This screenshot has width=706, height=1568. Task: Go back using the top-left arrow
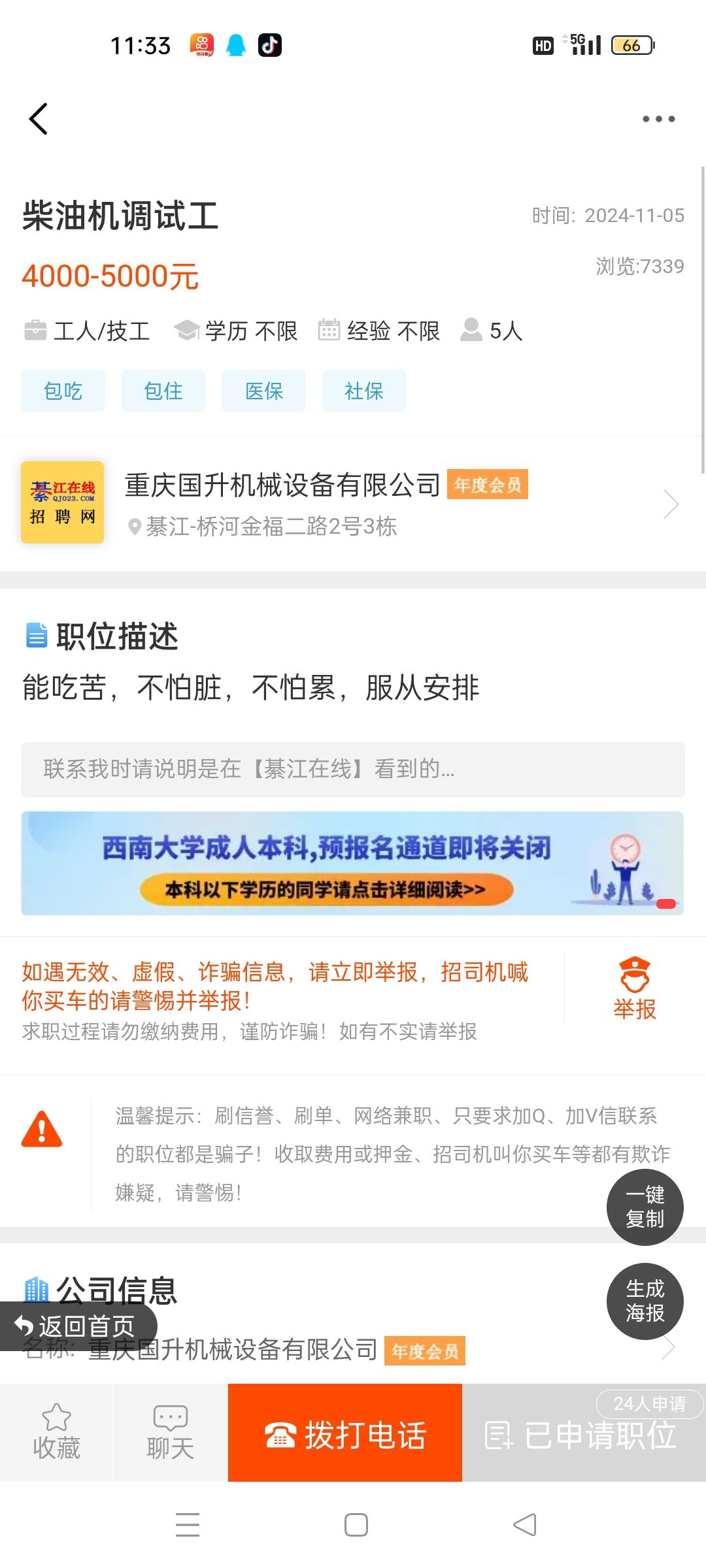[x=39, y=119]
